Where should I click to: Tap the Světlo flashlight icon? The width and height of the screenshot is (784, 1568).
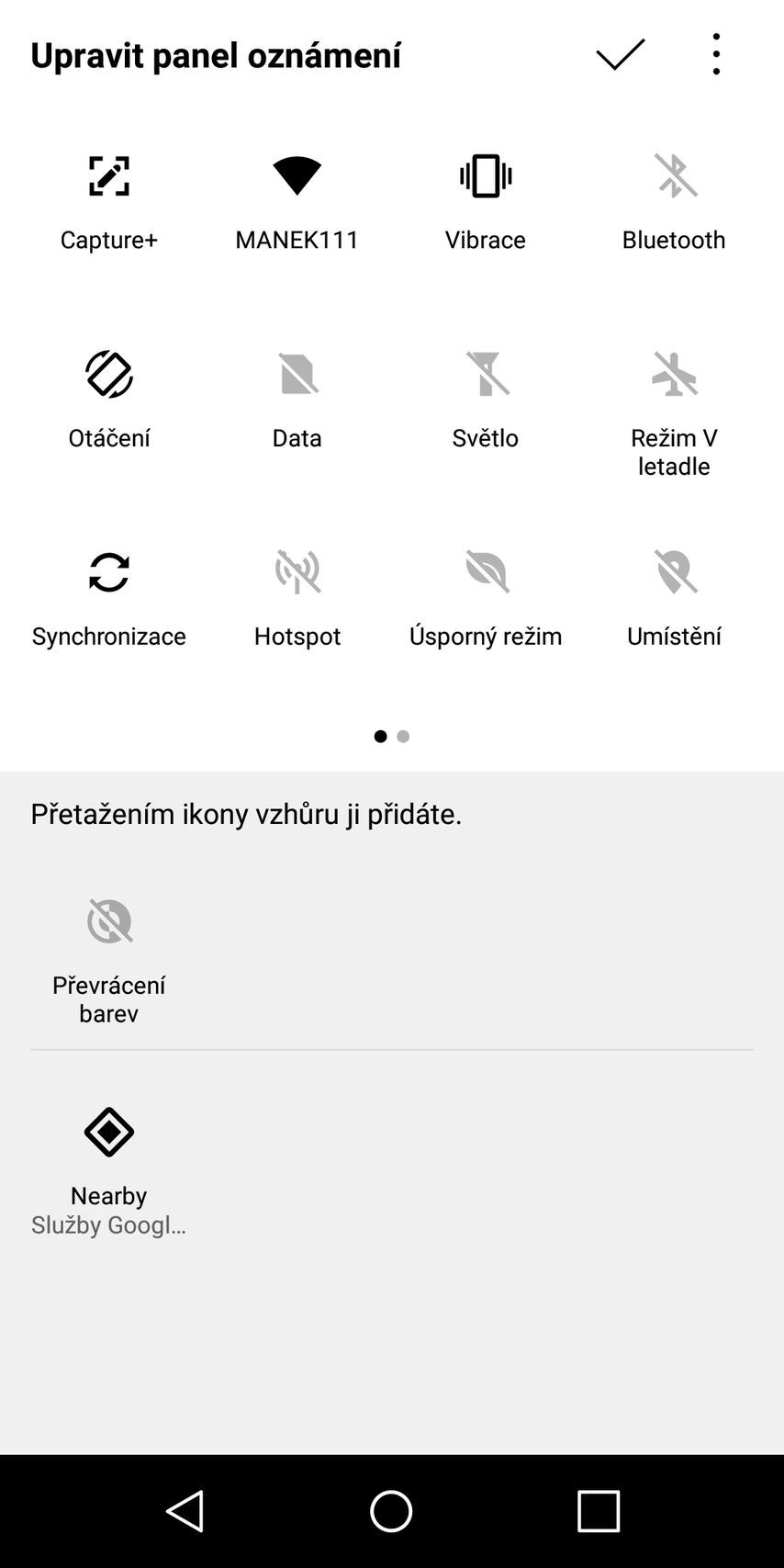click(486, 372)
